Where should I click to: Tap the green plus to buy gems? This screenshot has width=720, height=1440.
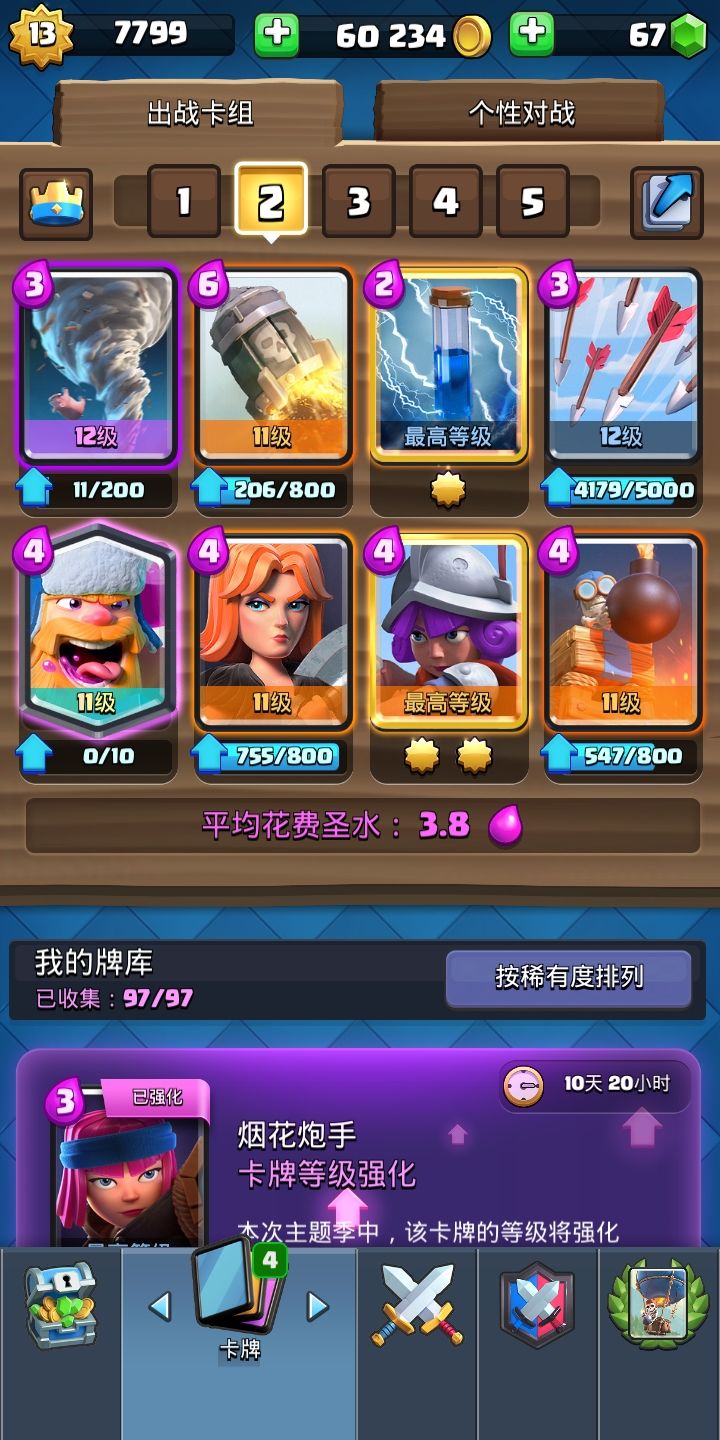[532, 35]
